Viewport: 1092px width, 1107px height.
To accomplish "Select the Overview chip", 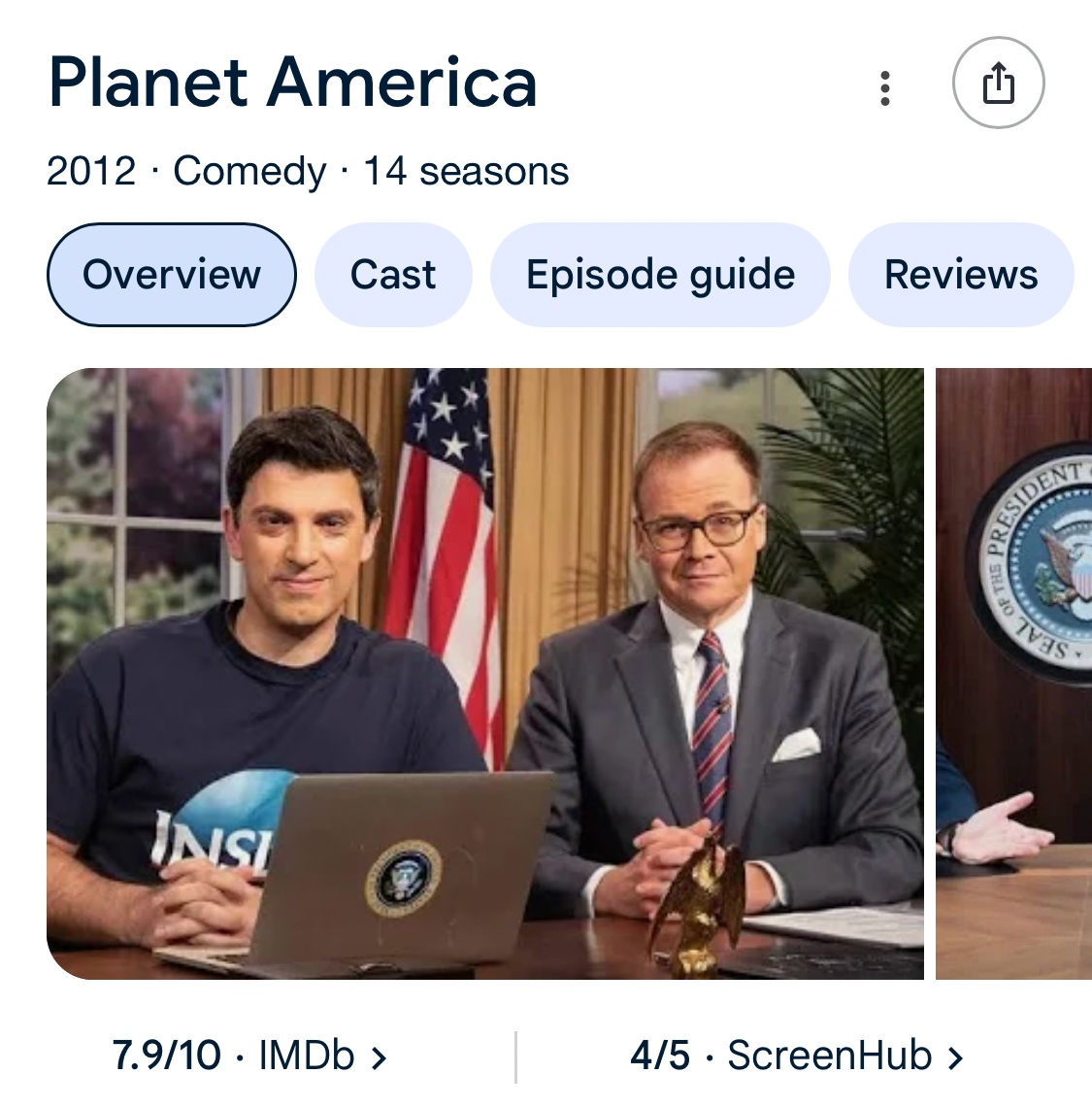I will click(x=171, y=275).
